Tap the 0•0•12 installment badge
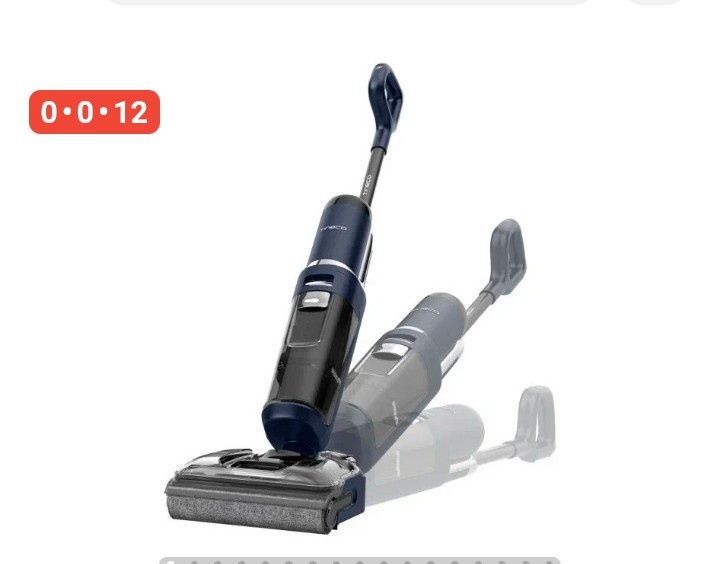 (94, 112)
